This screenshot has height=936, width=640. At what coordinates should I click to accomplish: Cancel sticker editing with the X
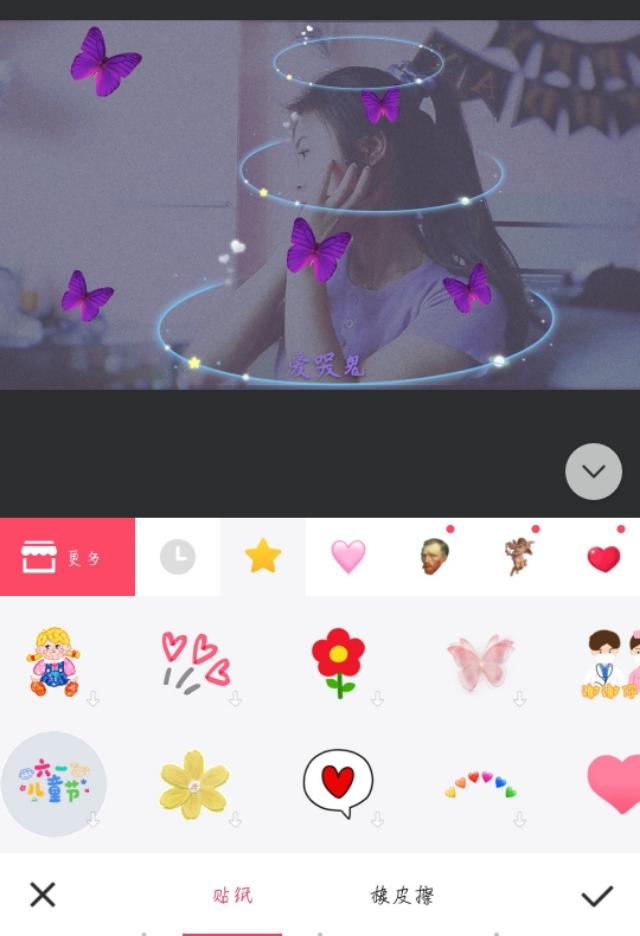point(43,895)
